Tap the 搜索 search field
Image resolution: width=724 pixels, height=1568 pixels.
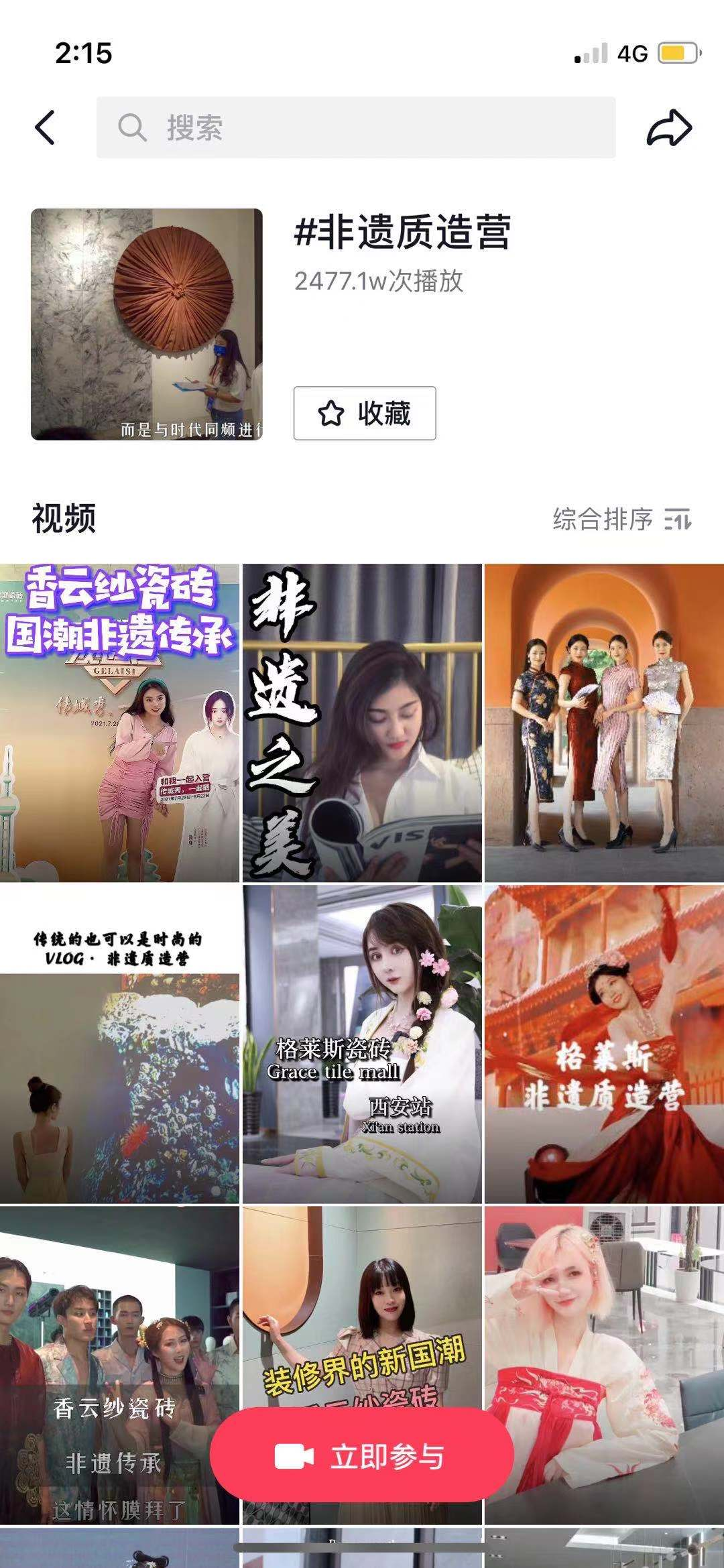click(x=355, y=127)
